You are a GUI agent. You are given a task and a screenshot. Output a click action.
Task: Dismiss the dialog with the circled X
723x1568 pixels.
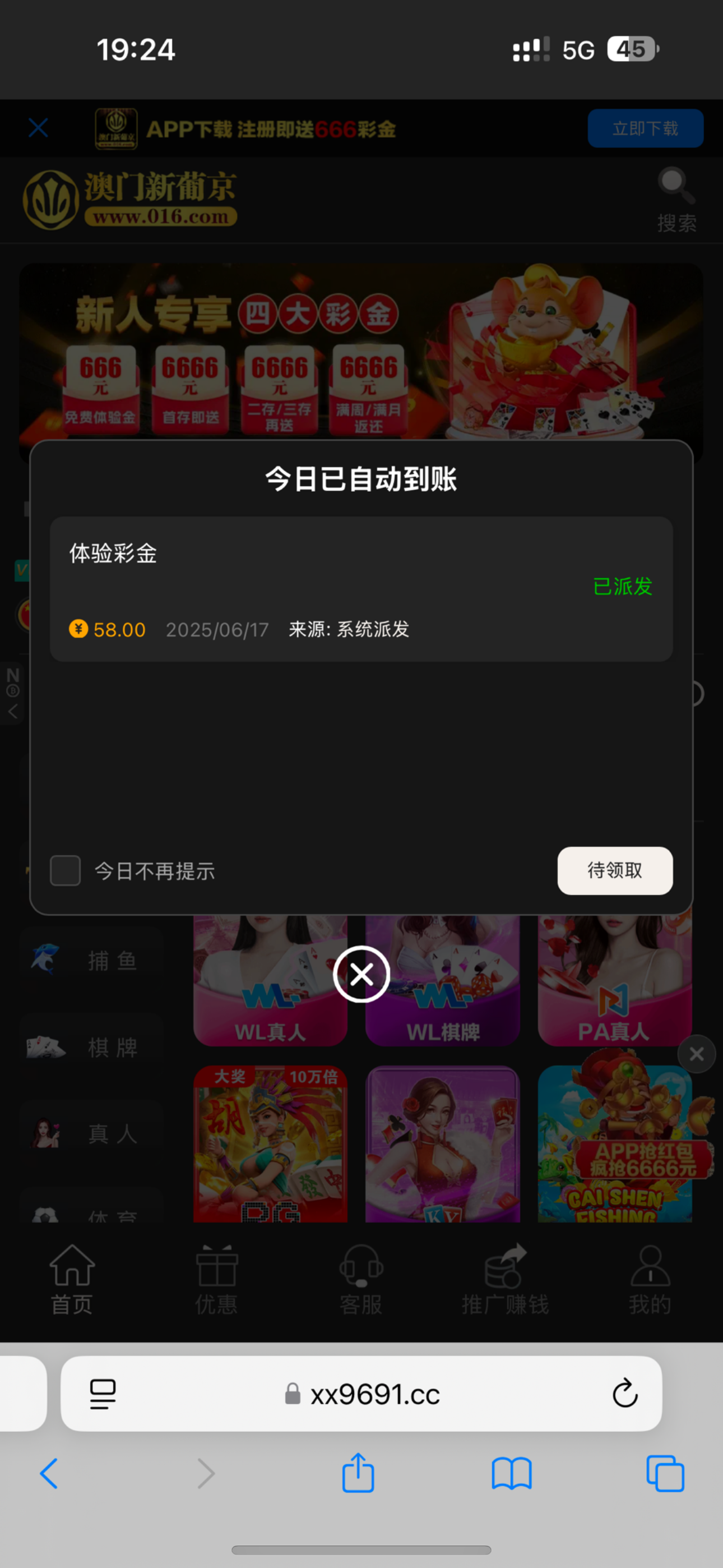click(361, 975)
